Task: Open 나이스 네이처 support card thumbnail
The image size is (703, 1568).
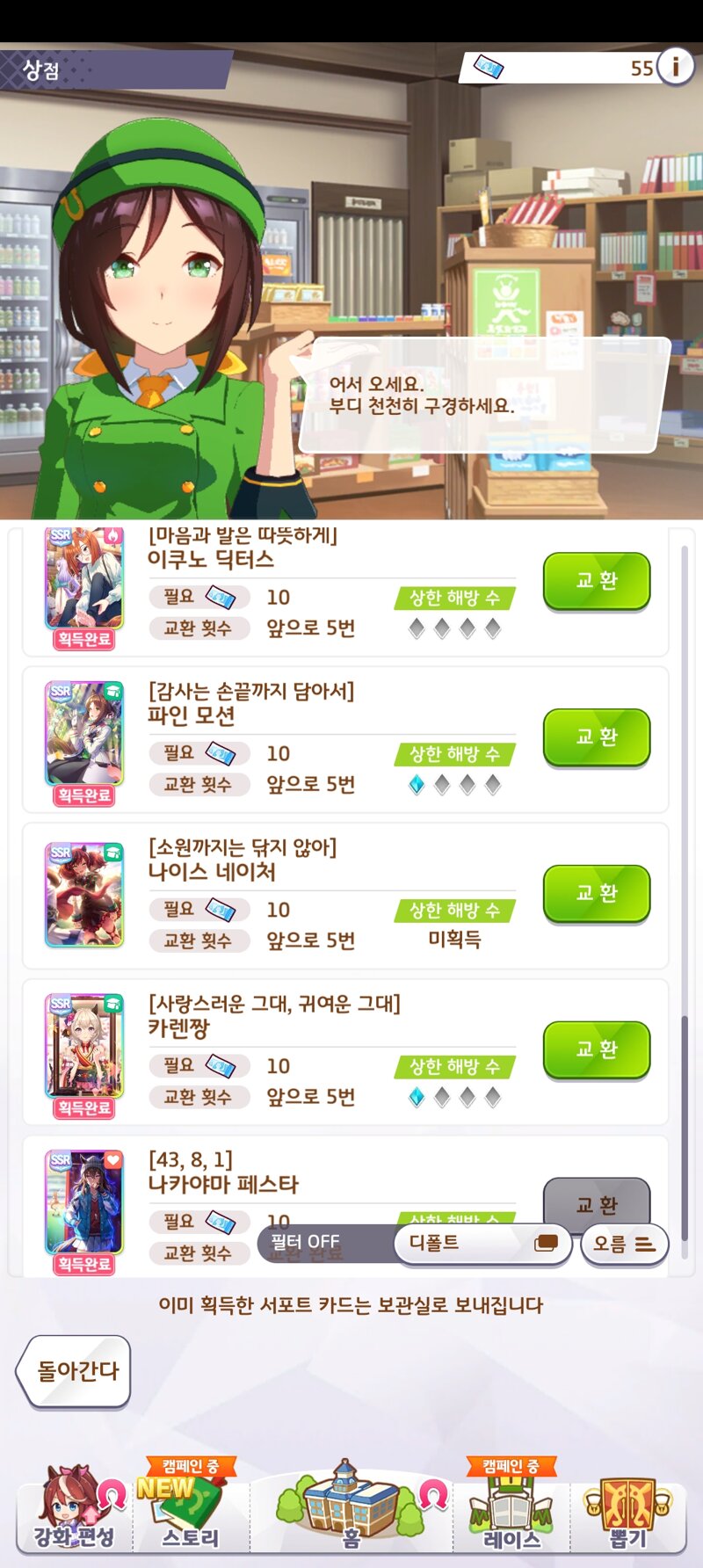Action: pos(84,894)
